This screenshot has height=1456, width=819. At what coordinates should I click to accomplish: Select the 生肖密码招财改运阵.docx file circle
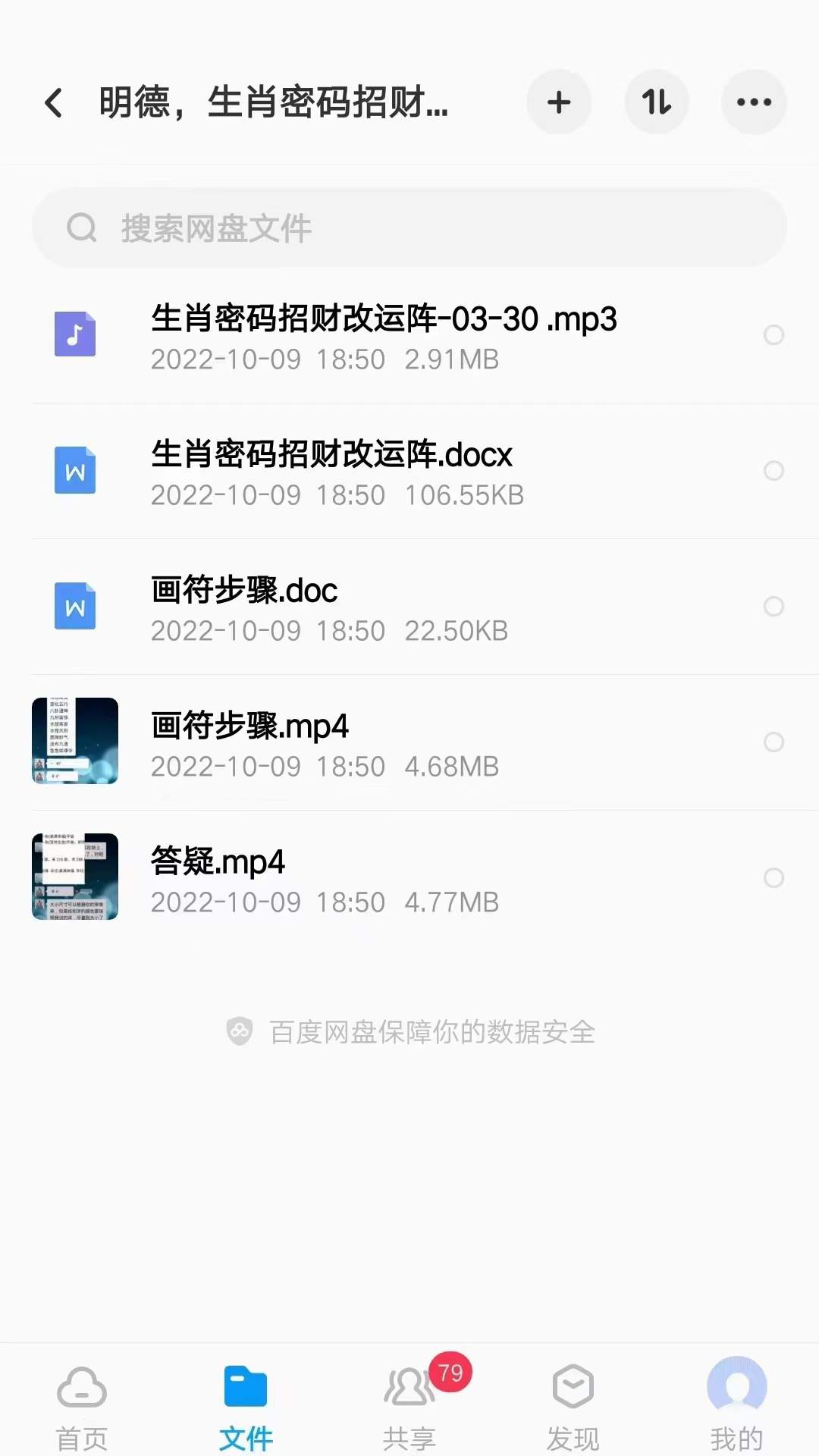(773, 471)
